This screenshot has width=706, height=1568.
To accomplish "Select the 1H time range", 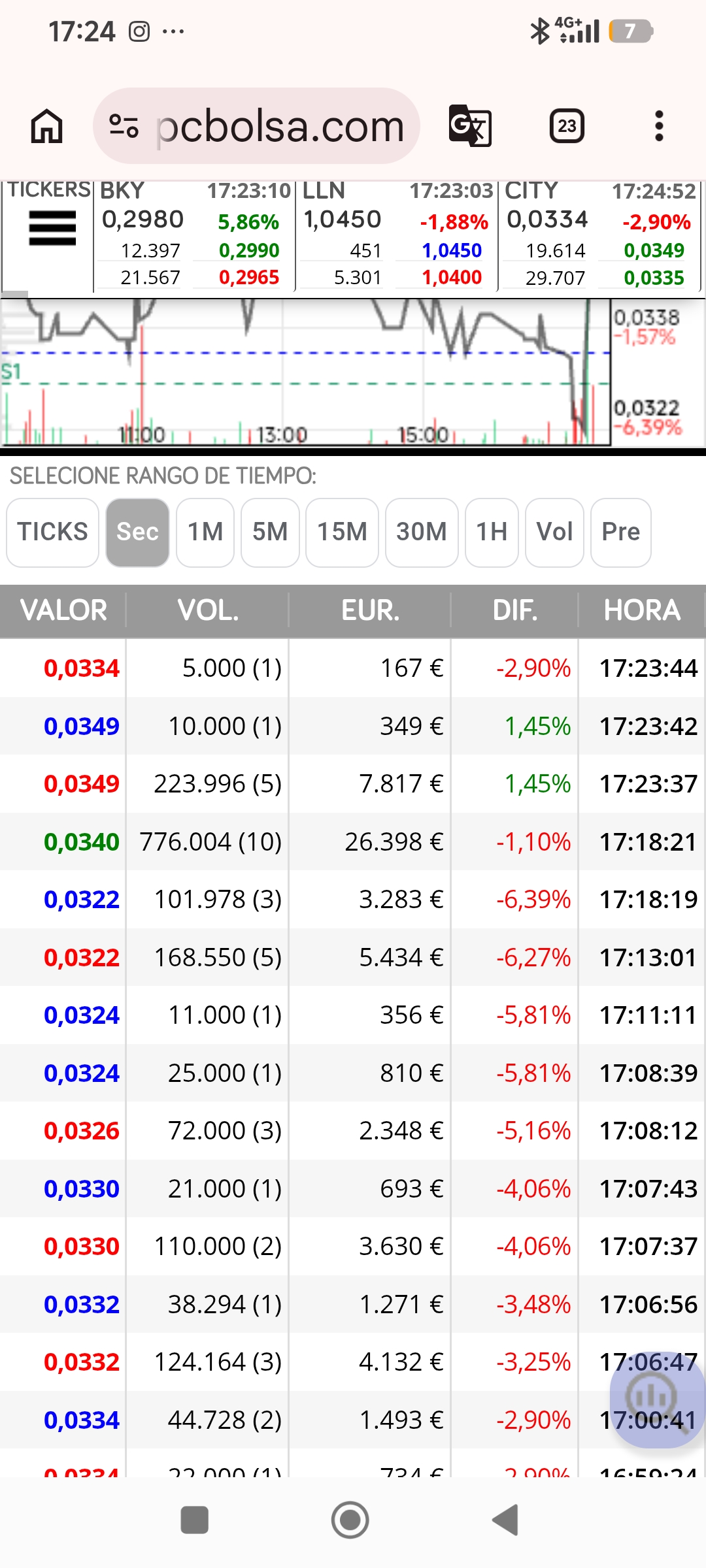I will pyautogui.click(x=492, y=532).
